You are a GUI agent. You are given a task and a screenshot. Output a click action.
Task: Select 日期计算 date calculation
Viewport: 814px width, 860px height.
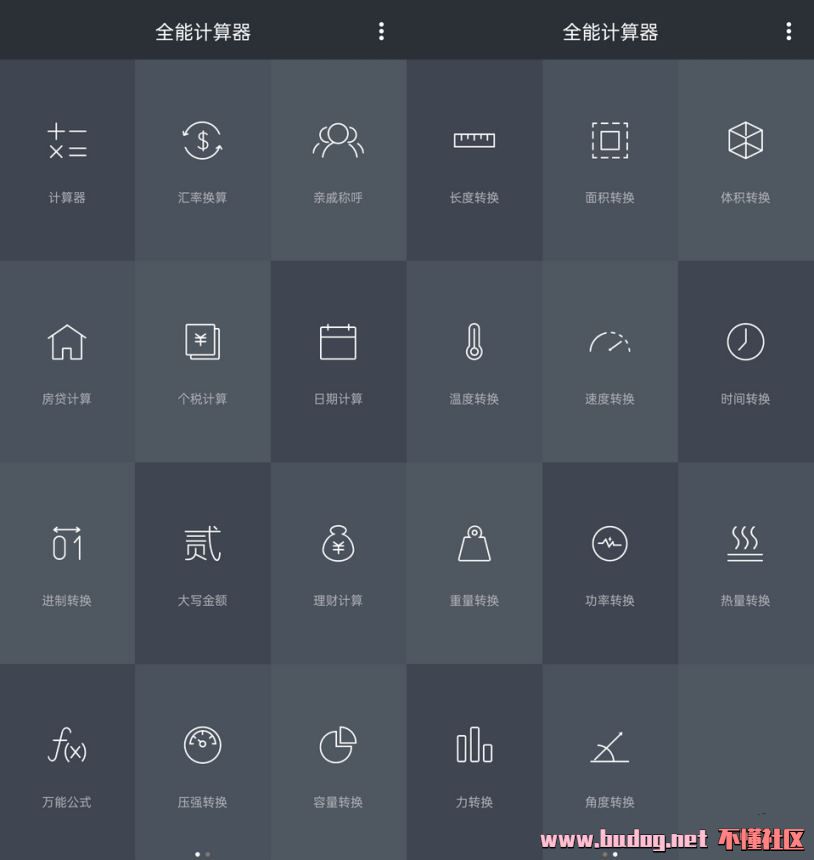(338, 361)
